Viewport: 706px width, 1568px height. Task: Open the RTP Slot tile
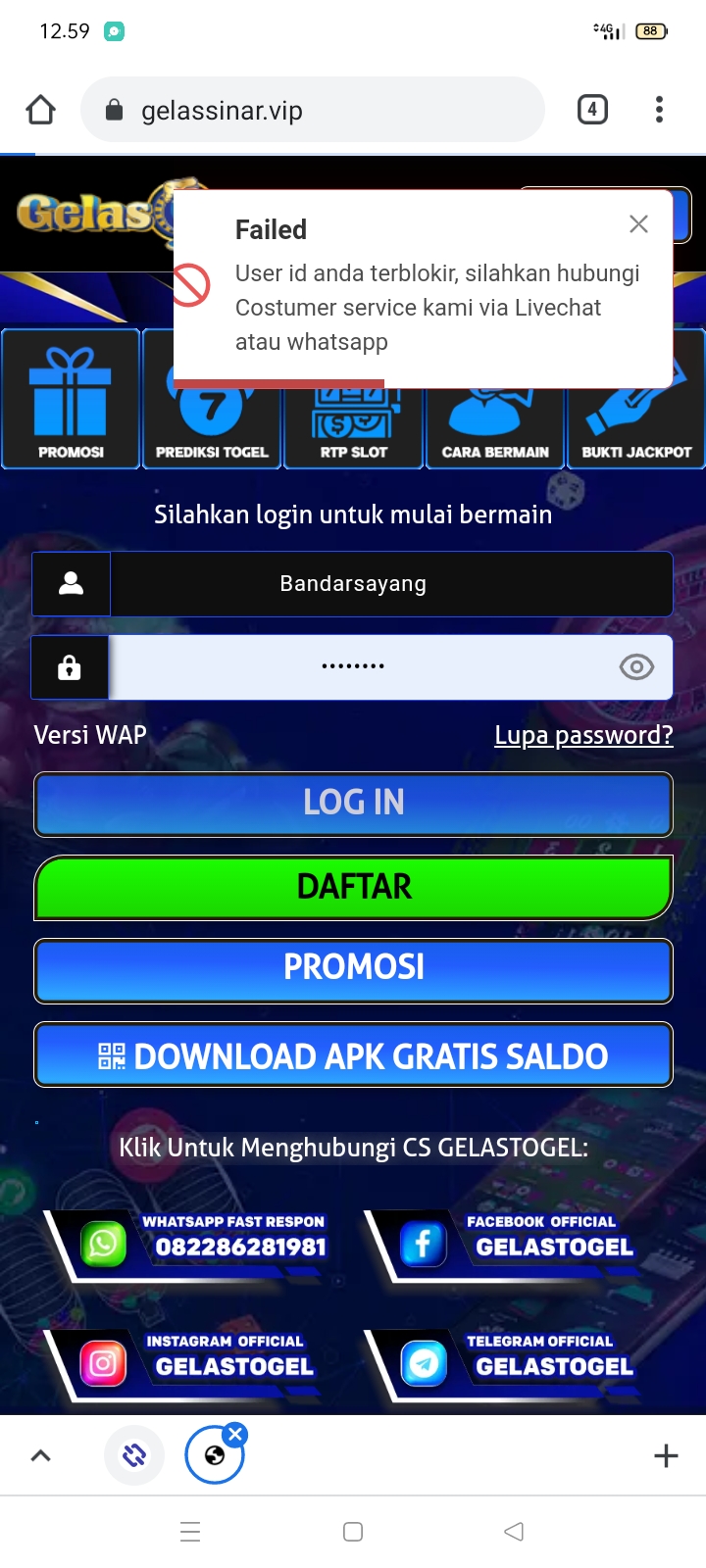point(353,431)
